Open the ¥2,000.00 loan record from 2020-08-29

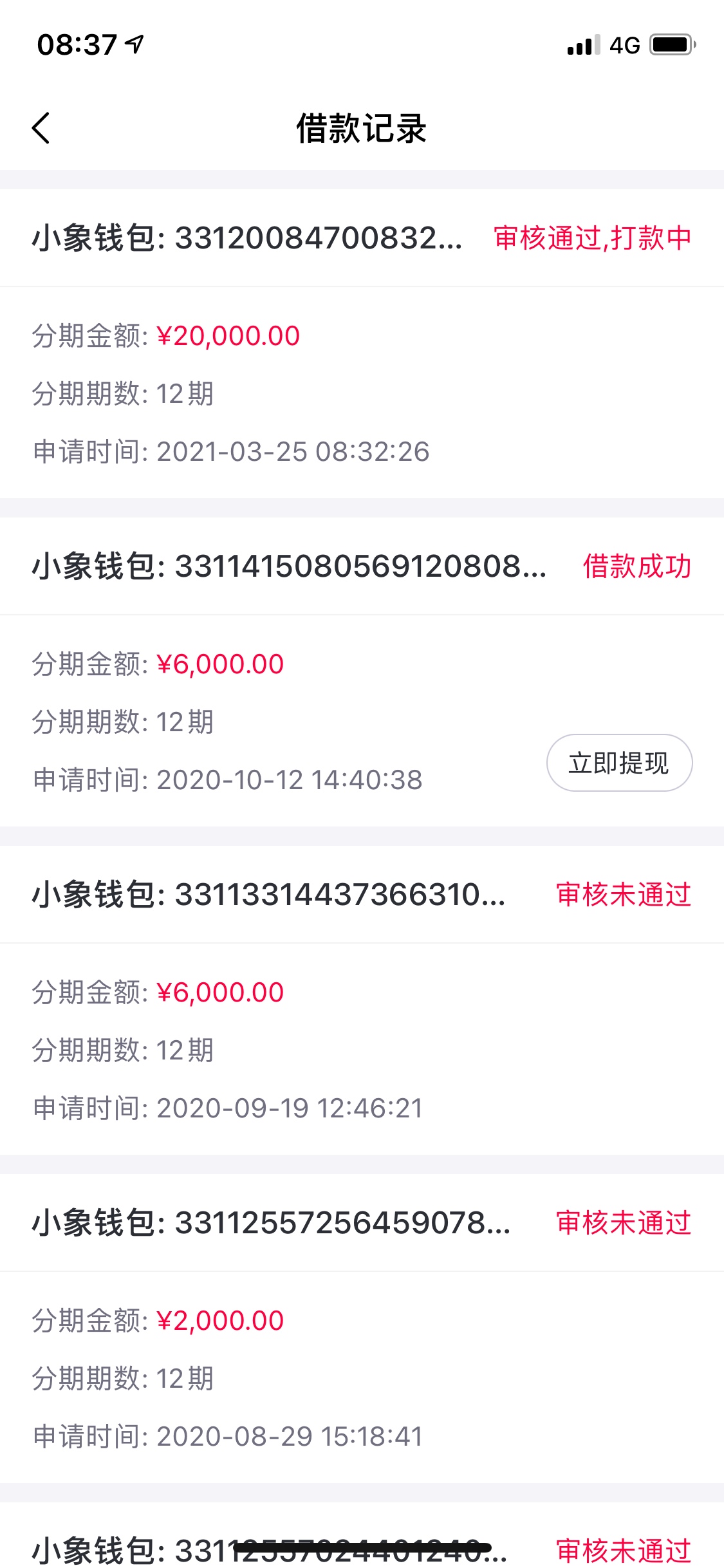362,1329
